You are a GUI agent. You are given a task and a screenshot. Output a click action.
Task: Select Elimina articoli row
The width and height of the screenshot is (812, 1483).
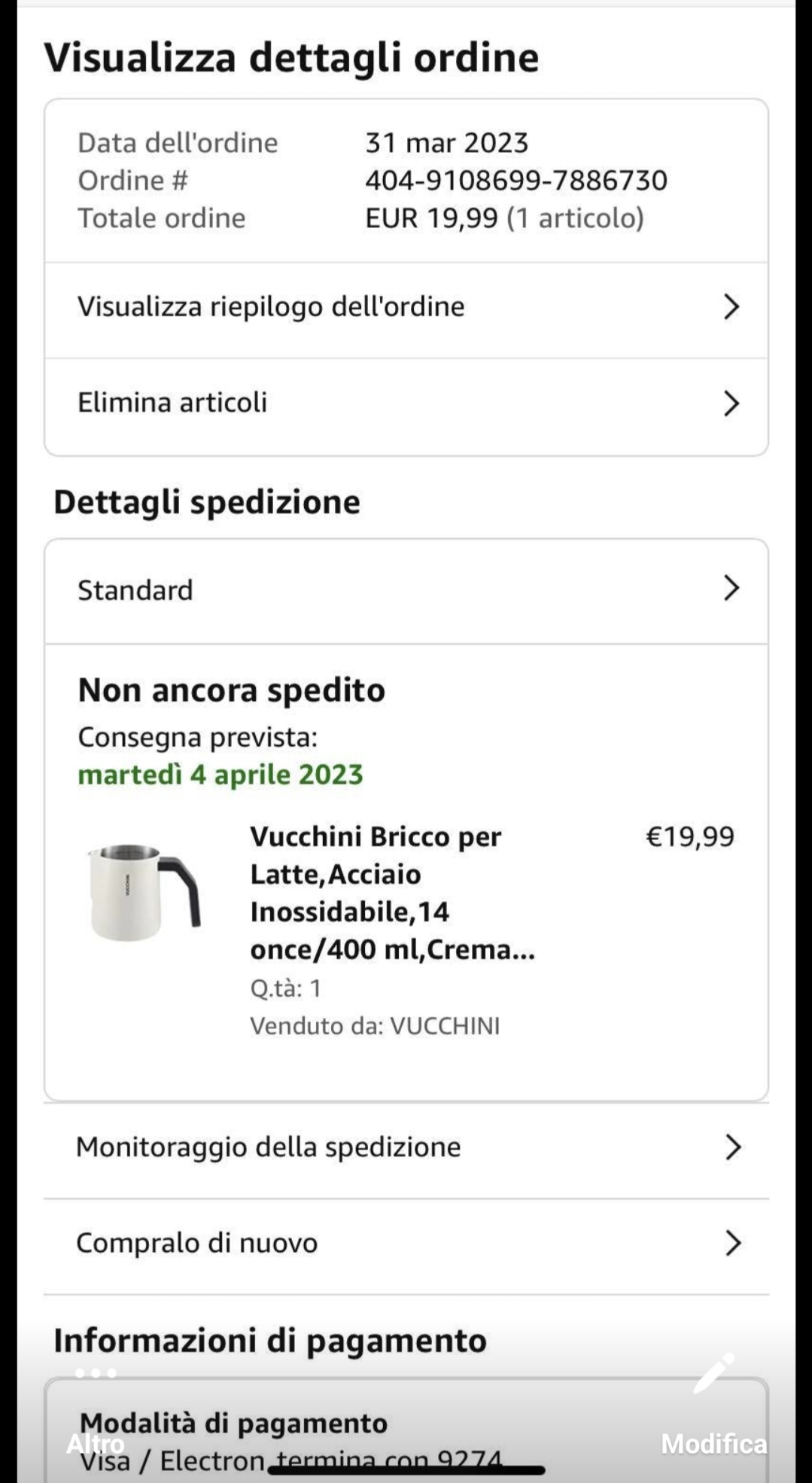tap(406, 403)
